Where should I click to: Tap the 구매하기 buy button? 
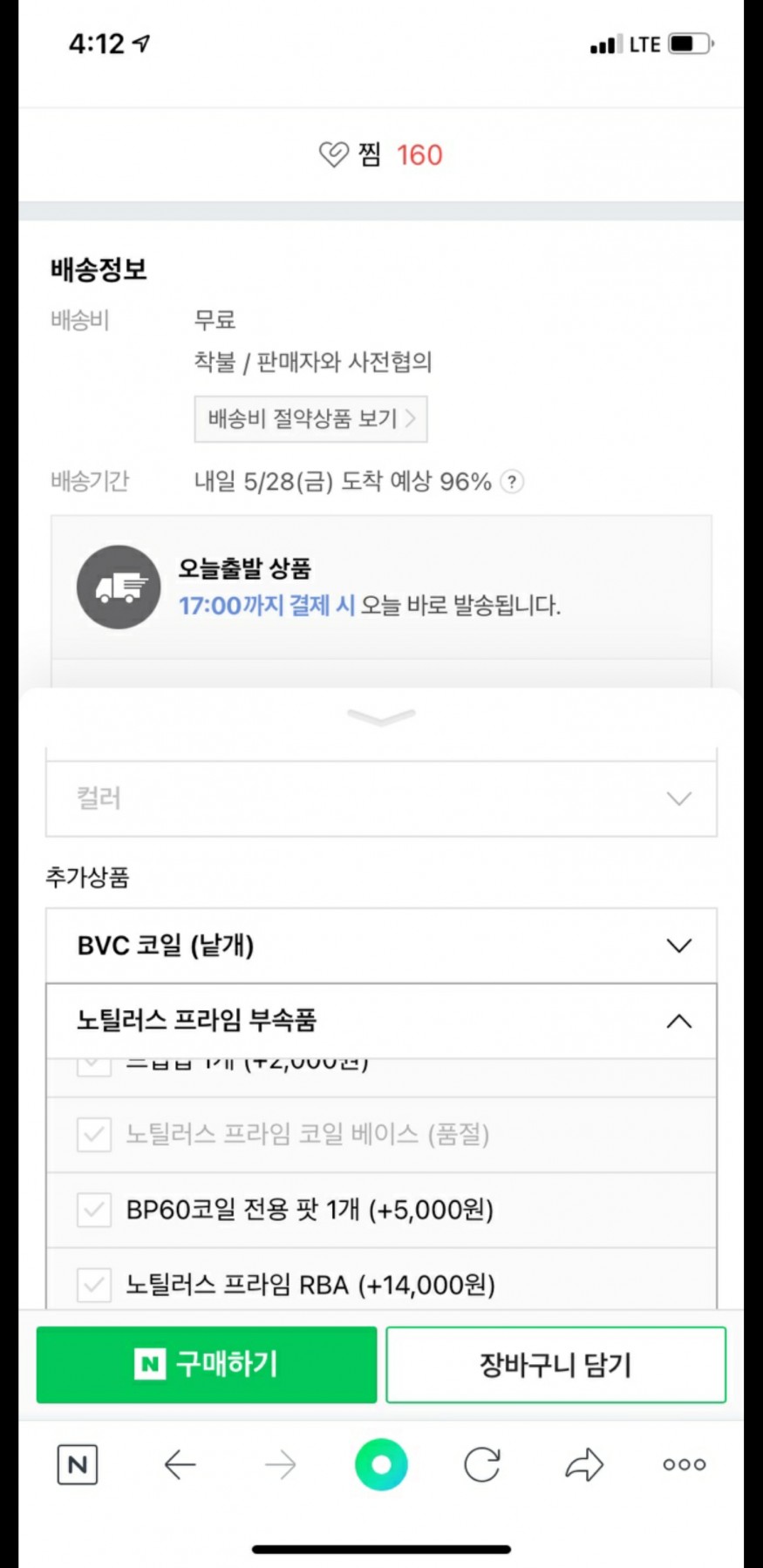point(207,1364)
